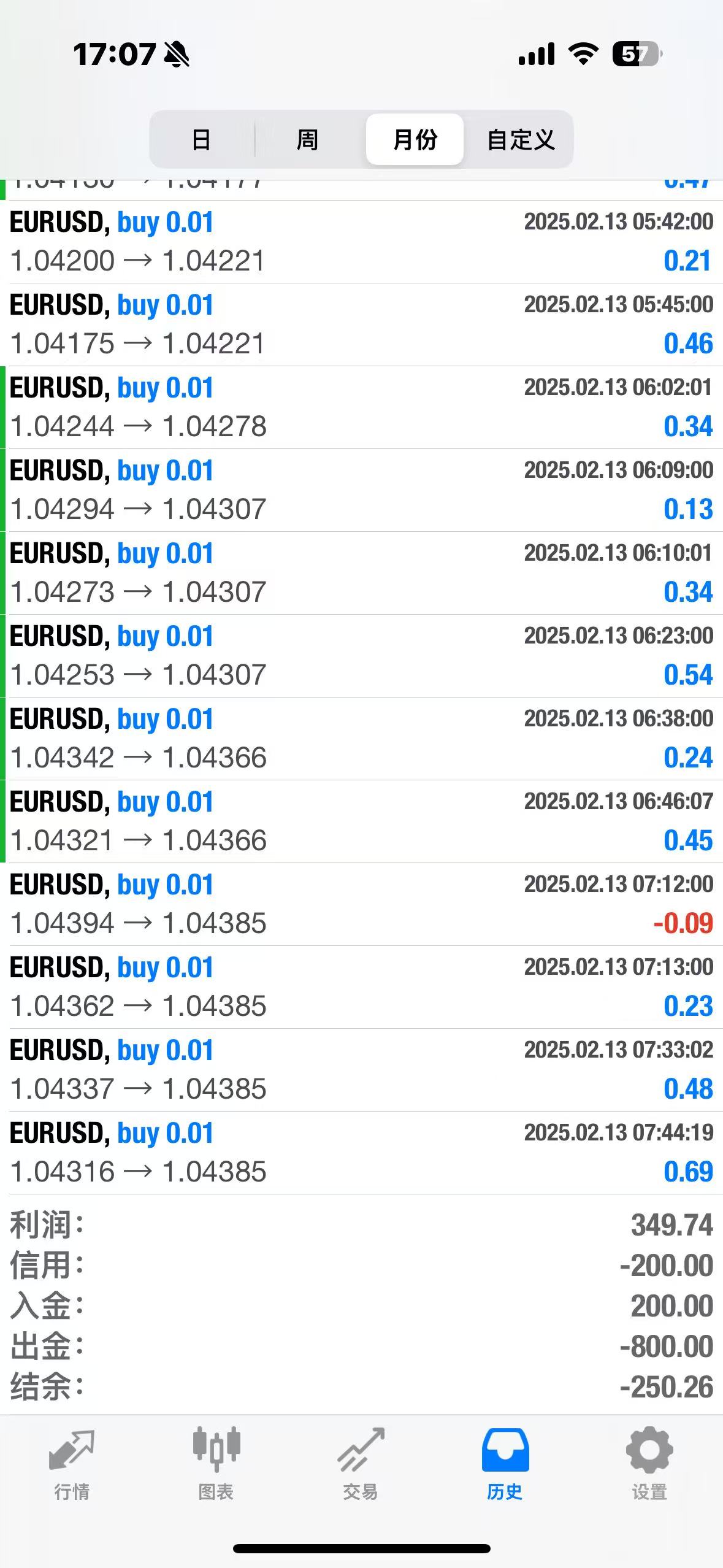
Task: Switch to the 交易 trade tab
Action: click(x=361, y=1464)
